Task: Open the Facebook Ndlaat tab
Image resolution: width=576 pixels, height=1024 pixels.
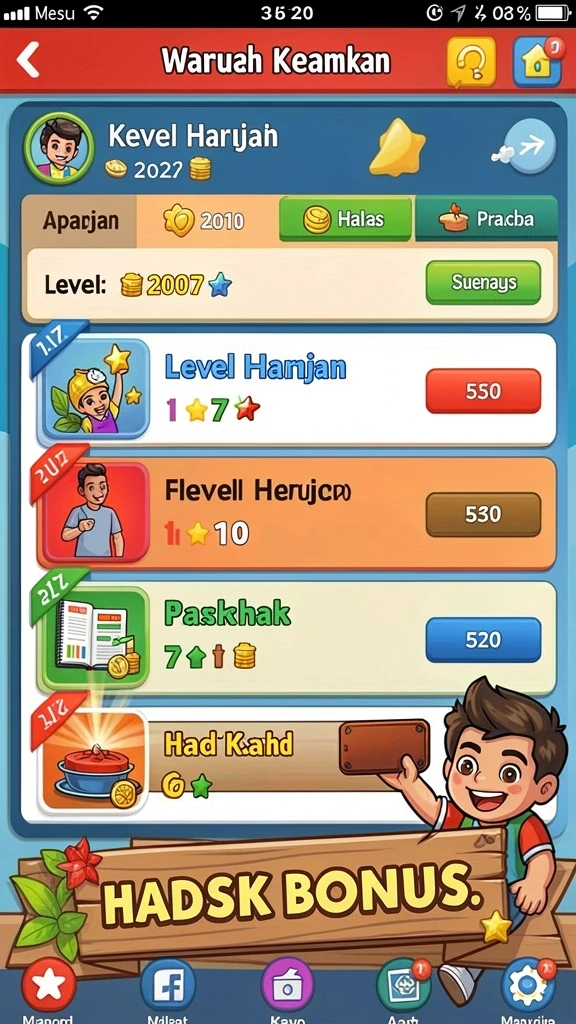Action: click(x=168, y=986)
